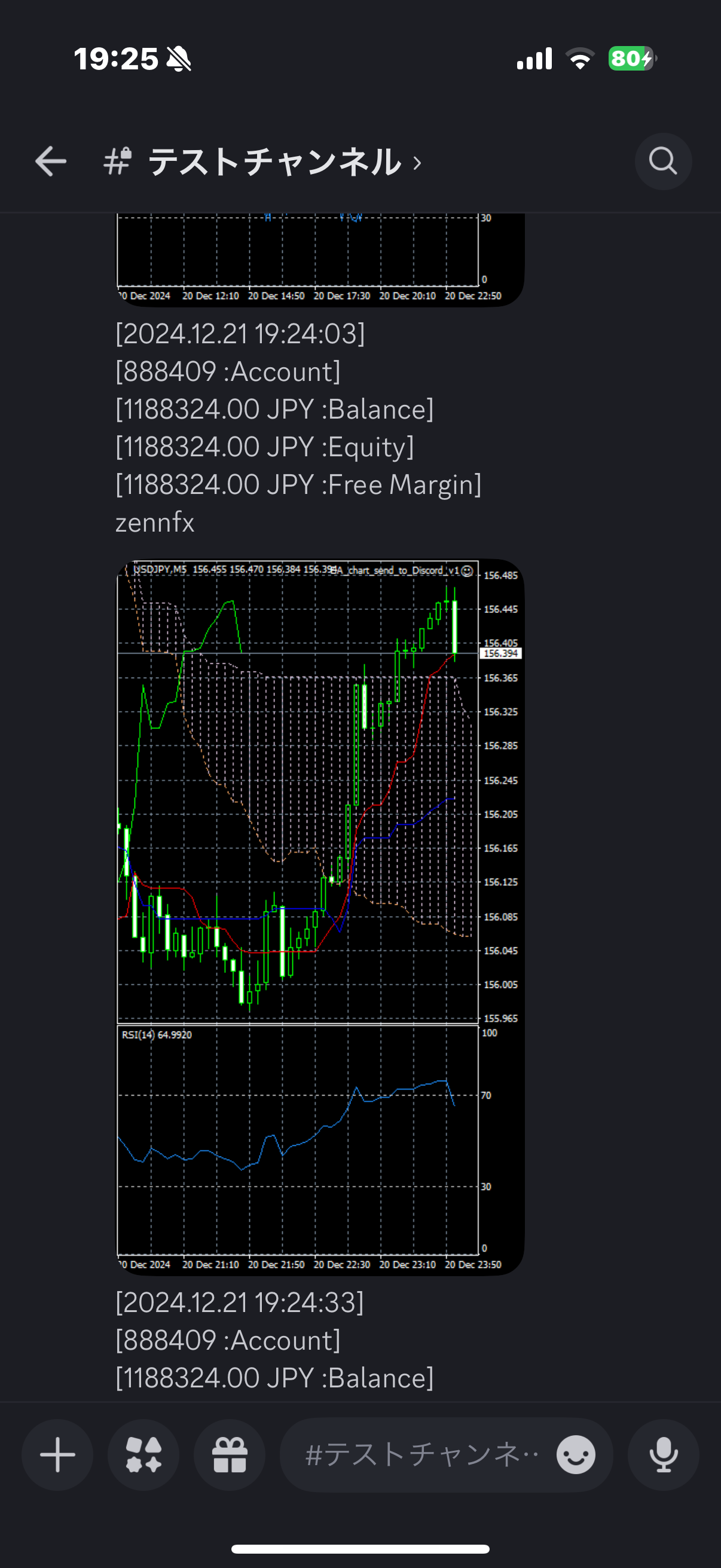Image resolution: width=721 pixels, height=1568 pixels.
Task: Open the plus attachment menu
Action: tap(57, 1454)
